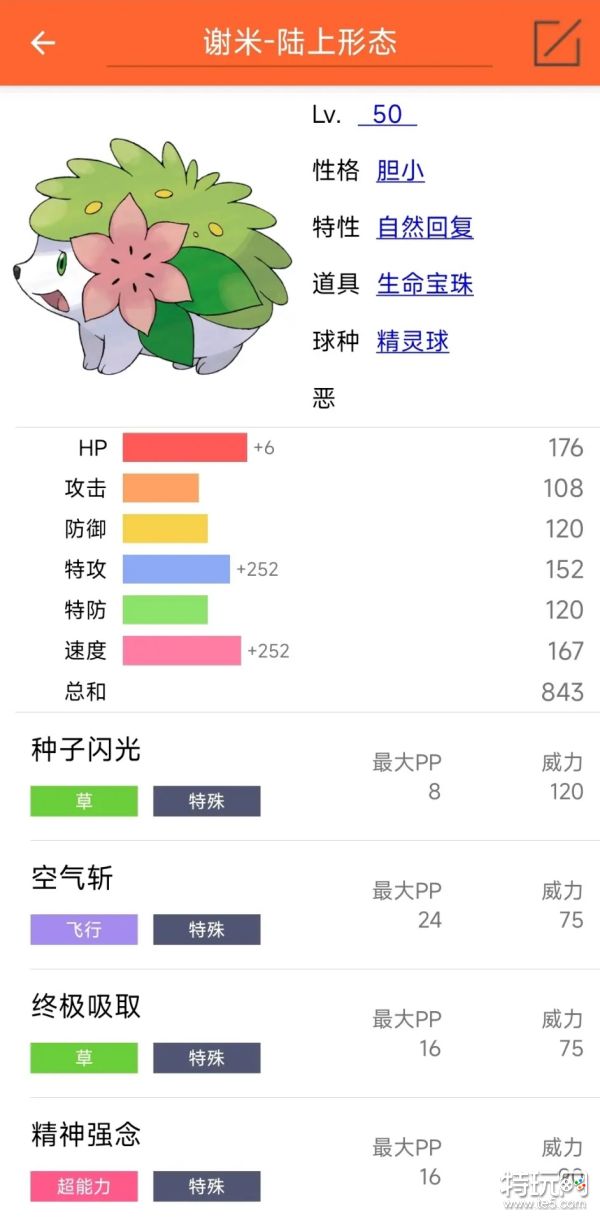
Task: Edit the level value 50
Action: [387, 114]
